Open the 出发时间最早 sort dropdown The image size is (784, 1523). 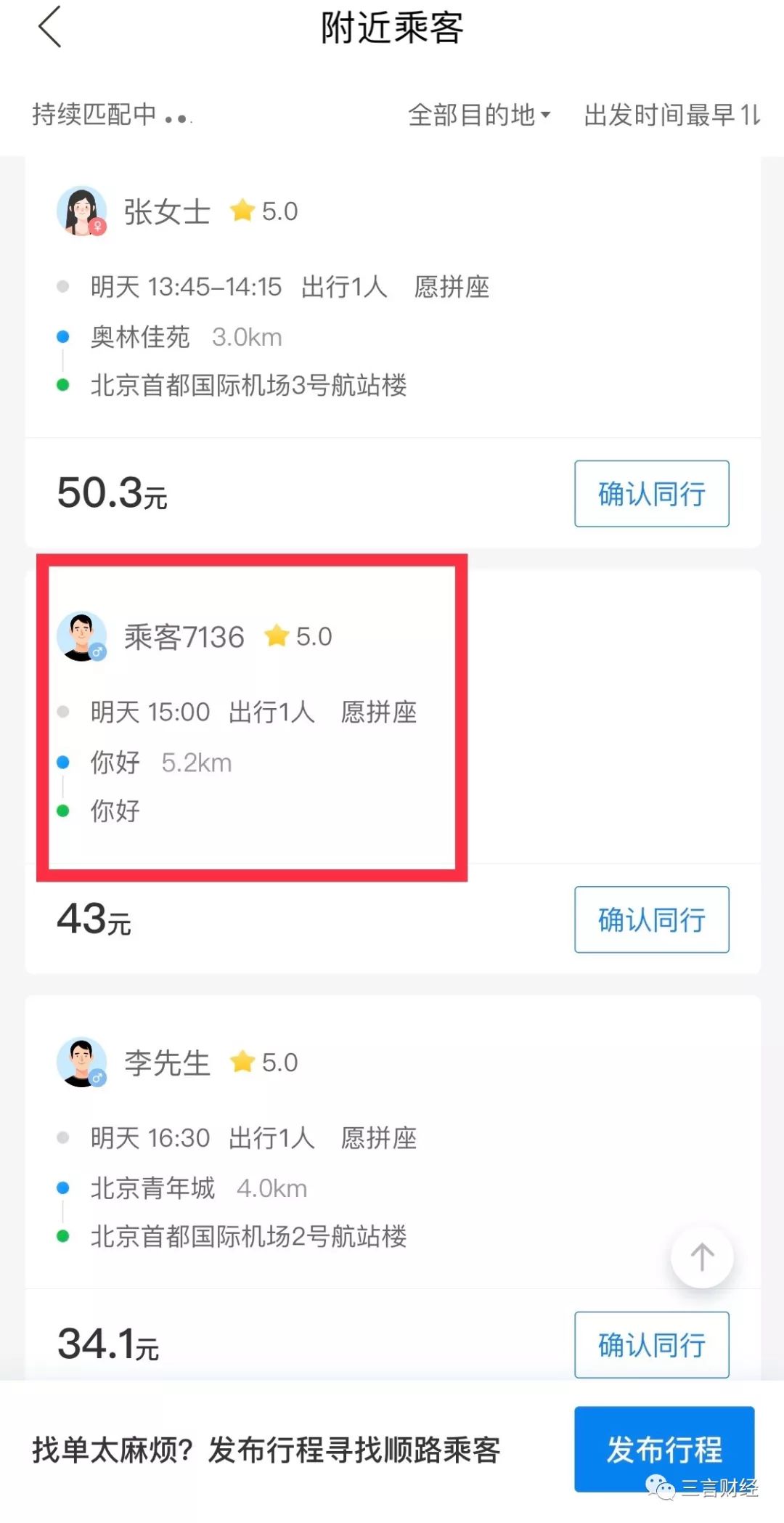[x=671, y=115]
